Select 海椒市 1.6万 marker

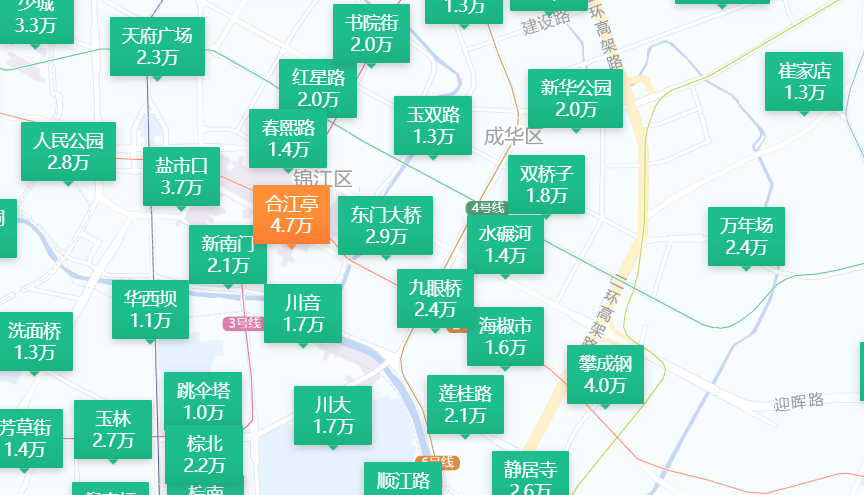click(x=505, y=336)
